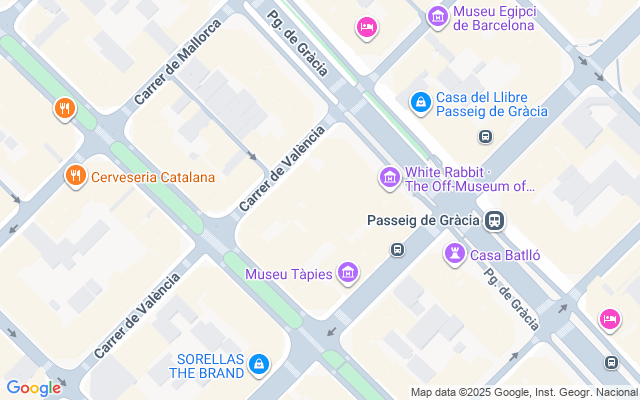This screenshot has height=400, width=640.
Task: Open the SORELLAS THE BRAND shop pin
Action: tap(259, 364)
